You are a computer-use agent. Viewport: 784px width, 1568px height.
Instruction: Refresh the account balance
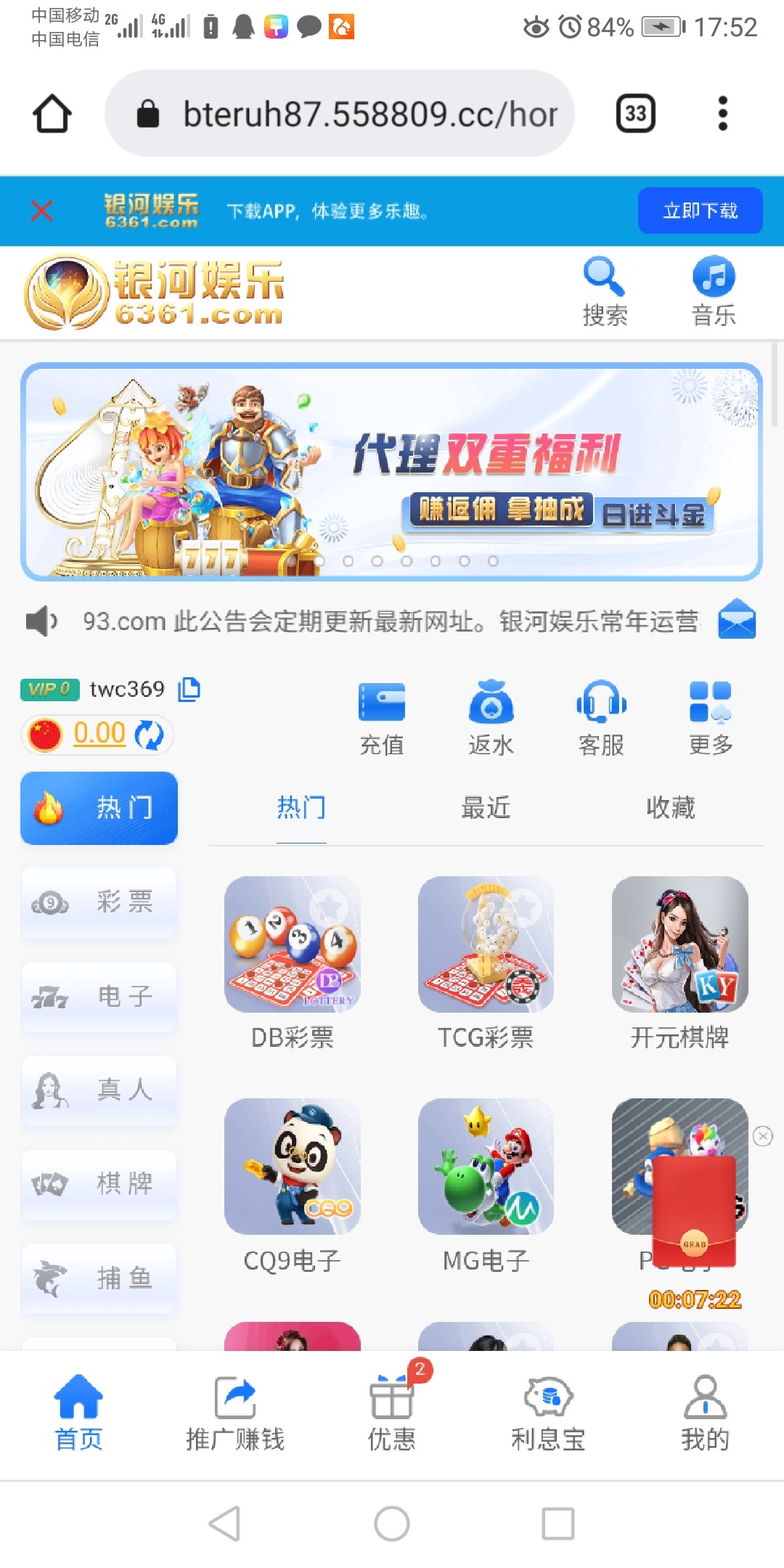(150, 734)
